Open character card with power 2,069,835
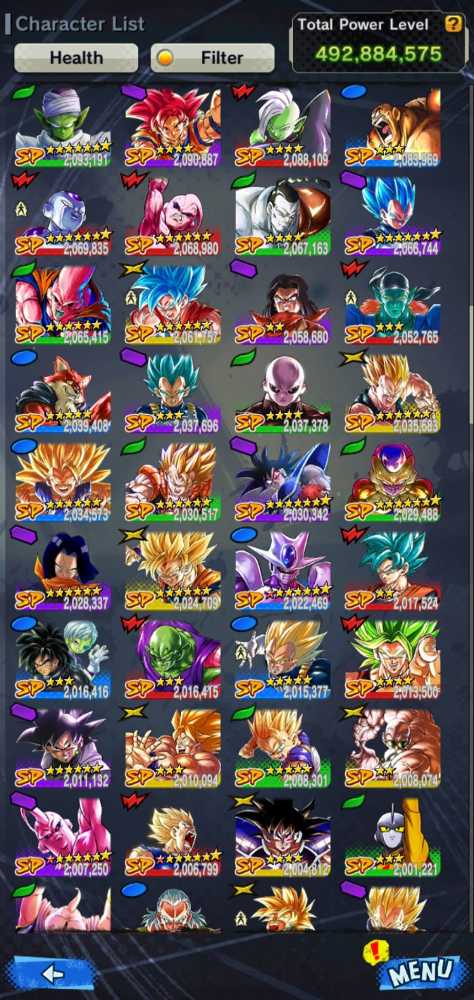 tap(63, 216)
